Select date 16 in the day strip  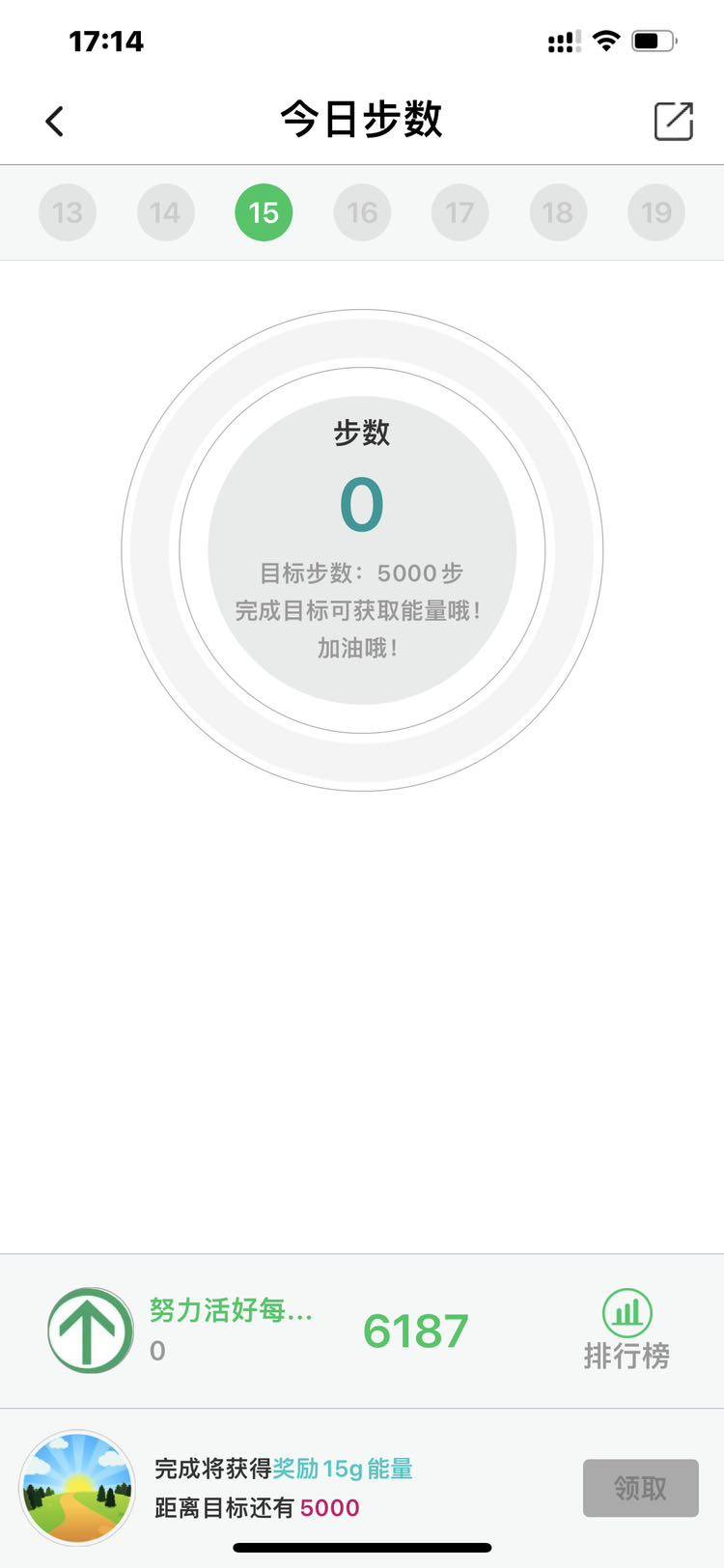(362, 212)
